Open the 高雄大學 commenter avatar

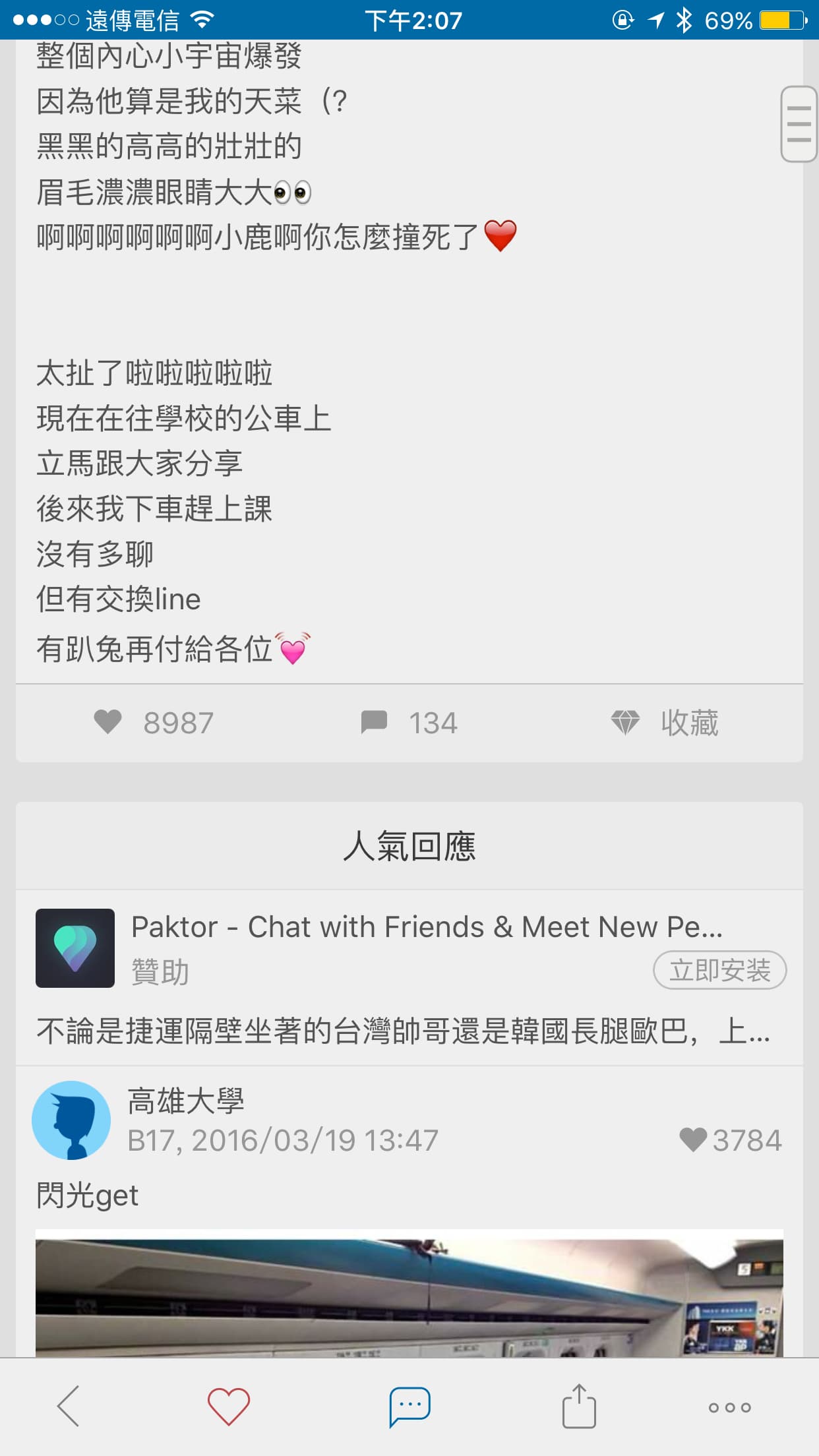[x=71, y=1120]
